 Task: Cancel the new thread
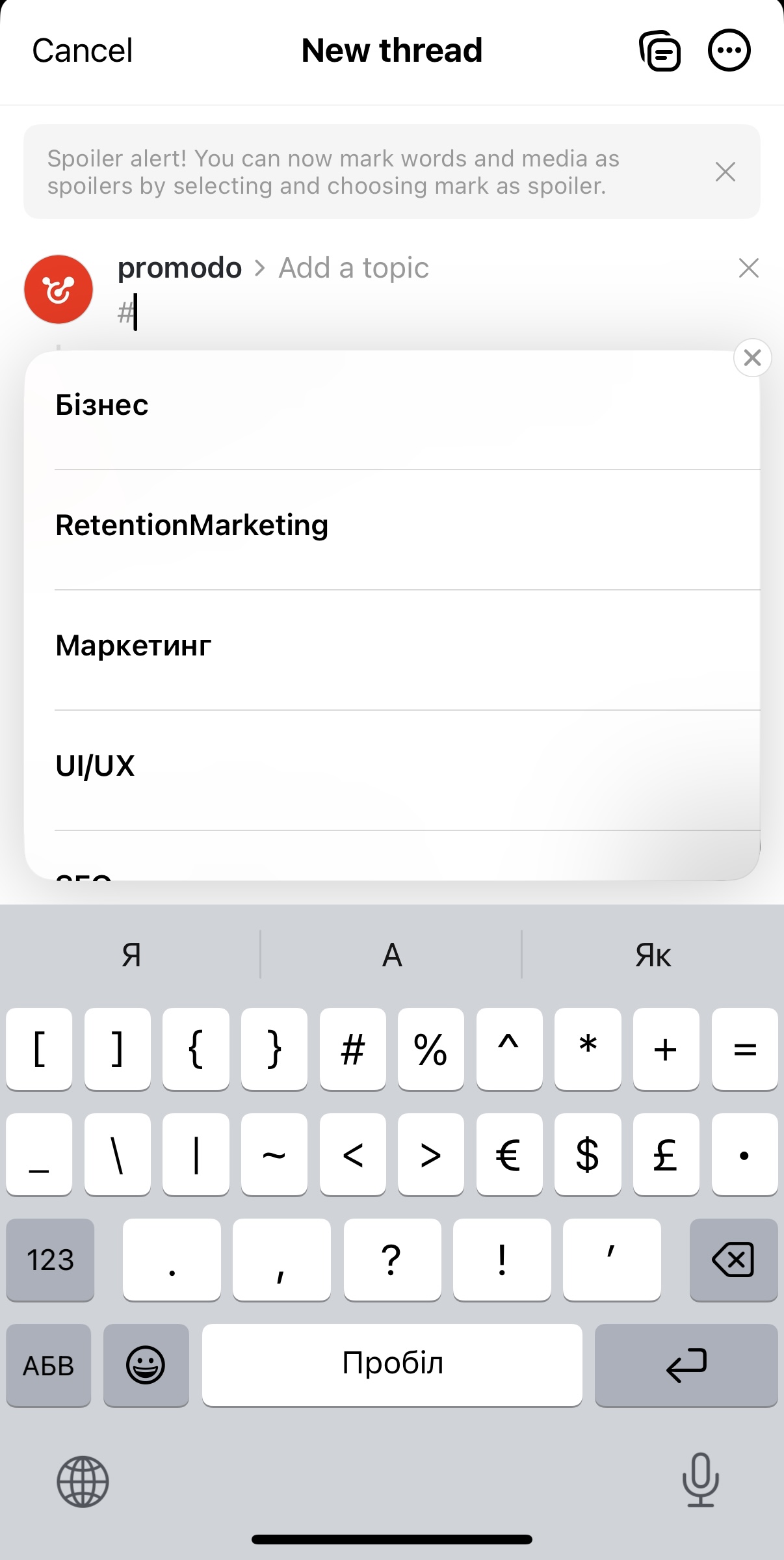[x=83, y=51]
